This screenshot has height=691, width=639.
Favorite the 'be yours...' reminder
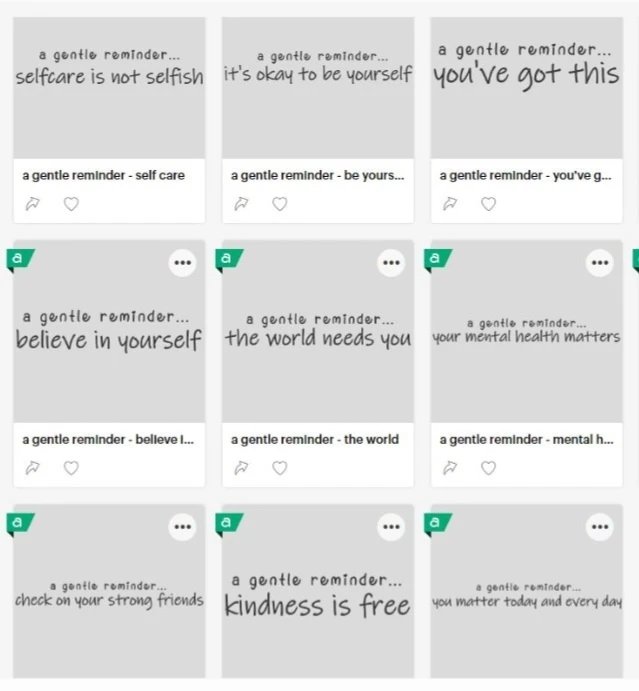(x=280, y=204)
